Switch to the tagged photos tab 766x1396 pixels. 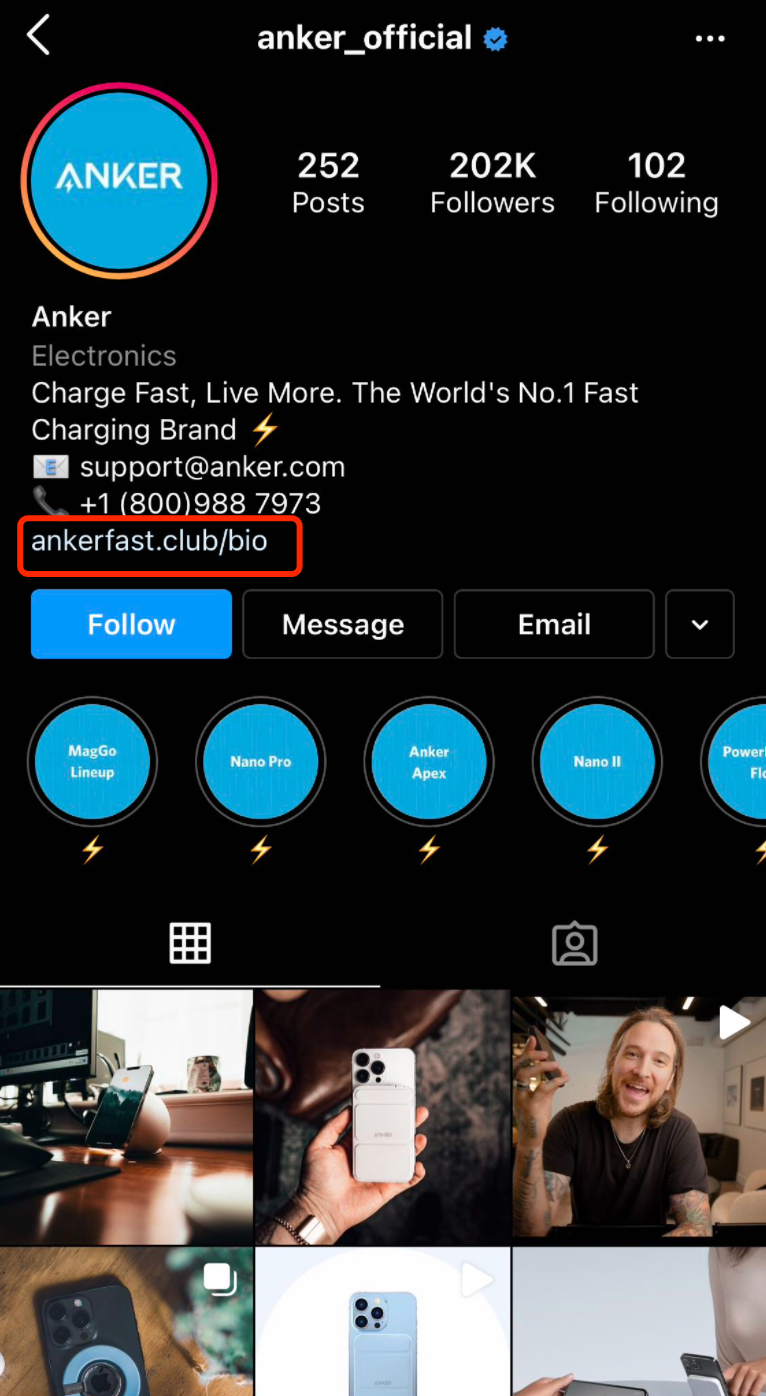point(574,943)
